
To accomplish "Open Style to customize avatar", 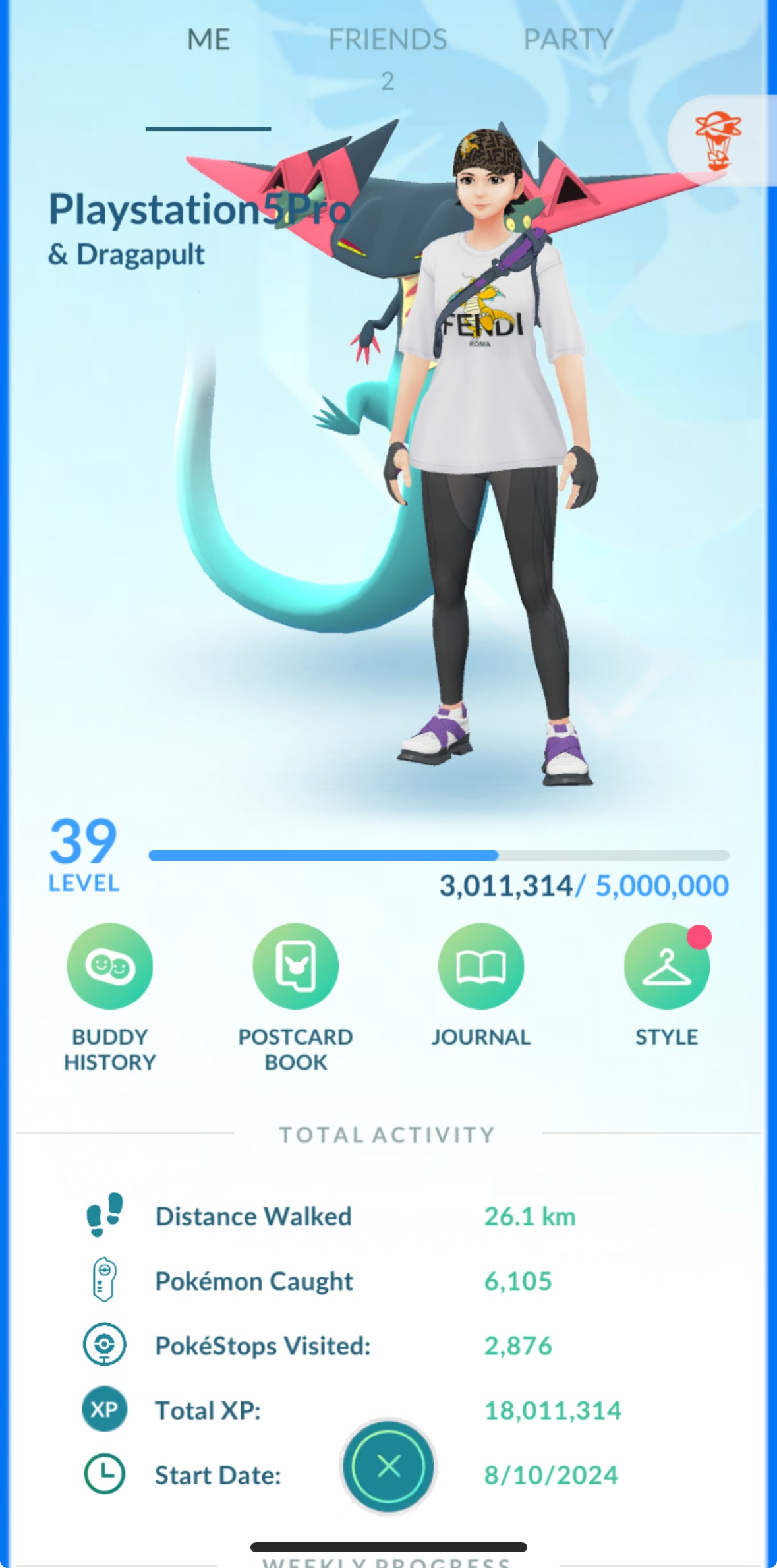I will pos(666,966).
